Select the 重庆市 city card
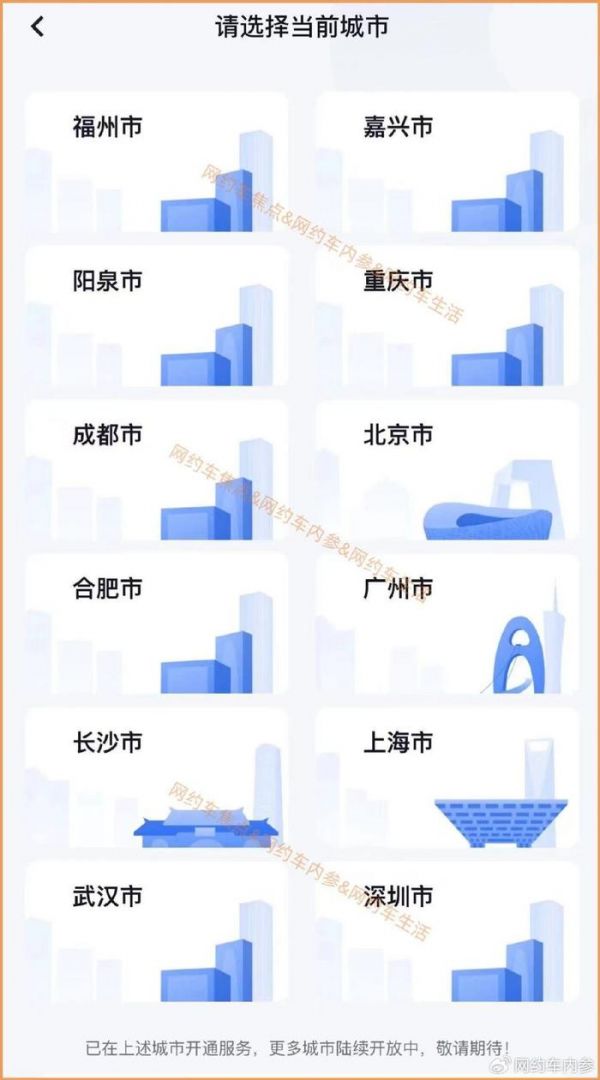Image resolution: width=600 pixels, height=1080 pixels. pos(447,316)
